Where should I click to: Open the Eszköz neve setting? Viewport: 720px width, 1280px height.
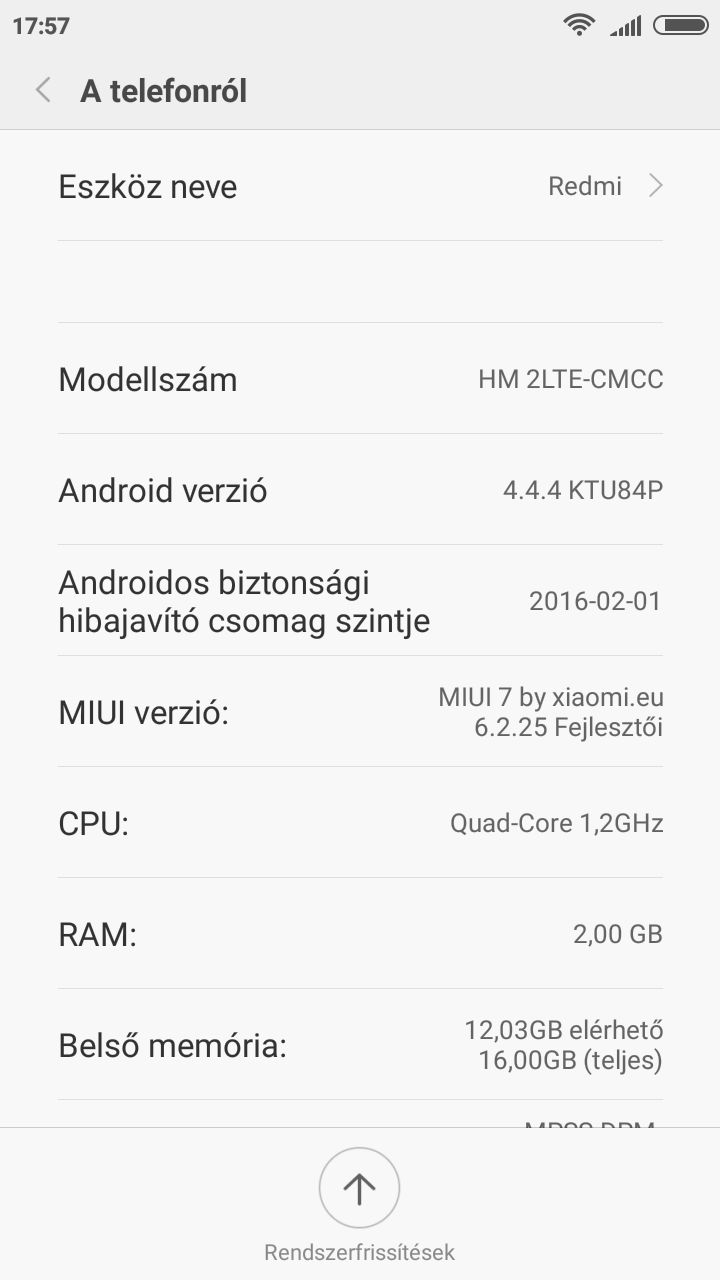point(360,187)
